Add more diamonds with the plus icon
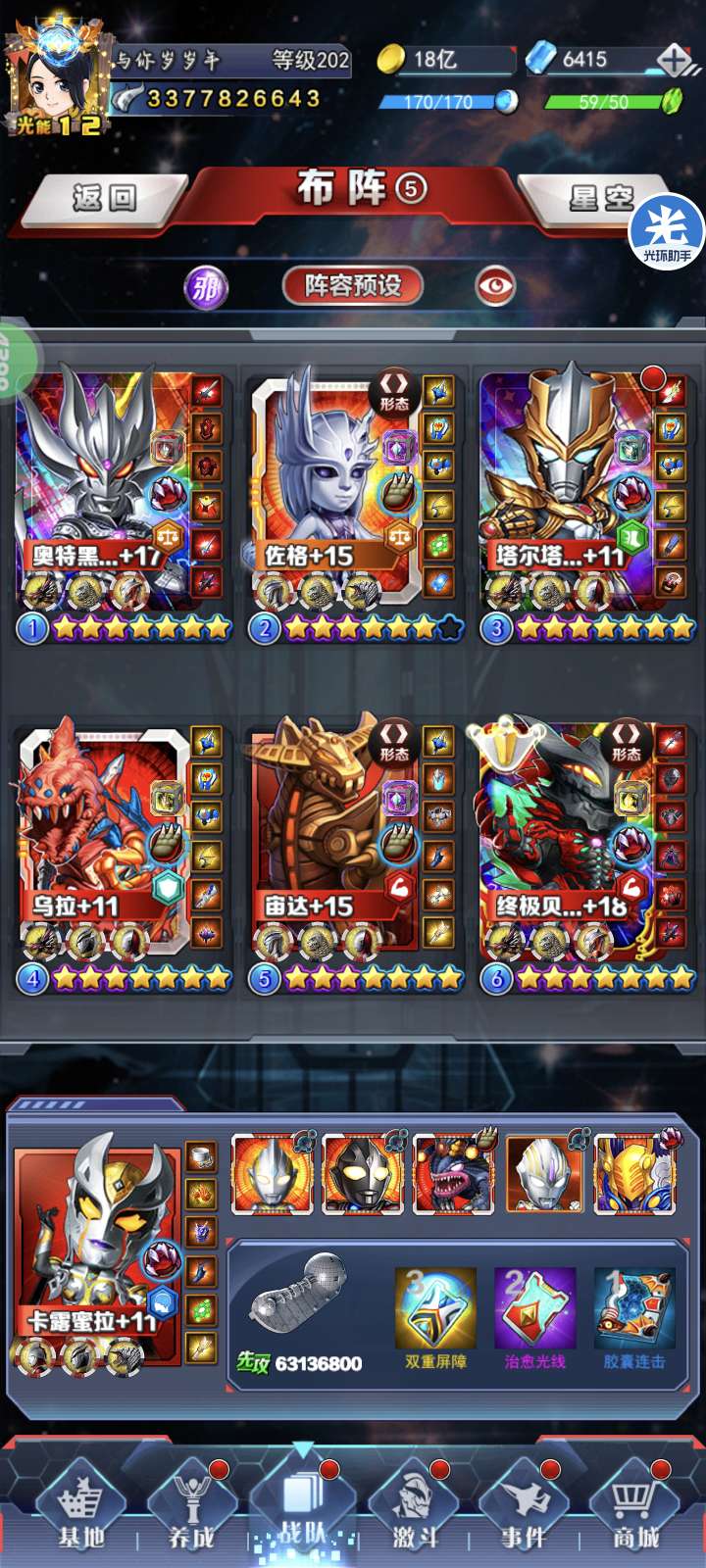This screenshot has width=706, height=1568. (674, 60)
